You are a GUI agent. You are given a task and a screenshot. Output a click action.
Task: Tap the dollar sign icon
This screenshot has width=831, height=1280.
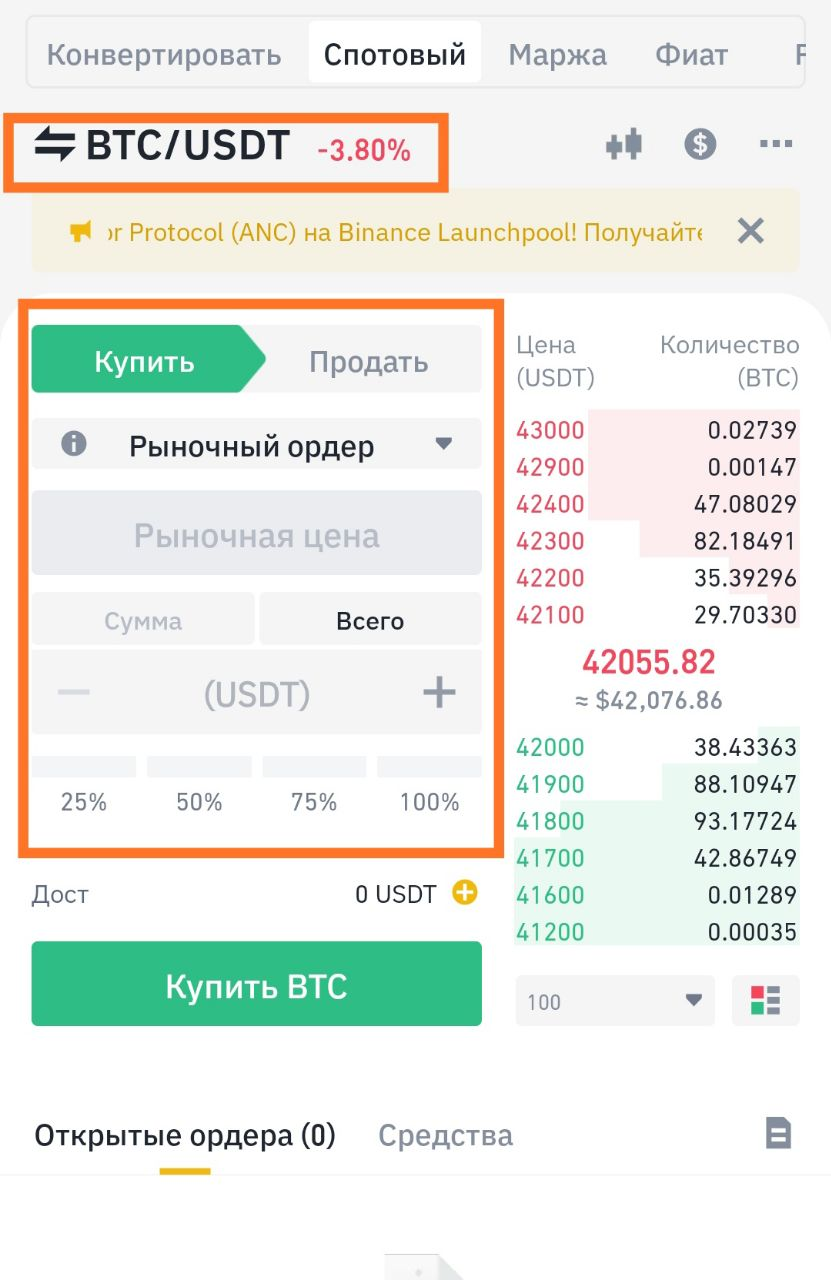pyautogui.click(x=700, y=145)
